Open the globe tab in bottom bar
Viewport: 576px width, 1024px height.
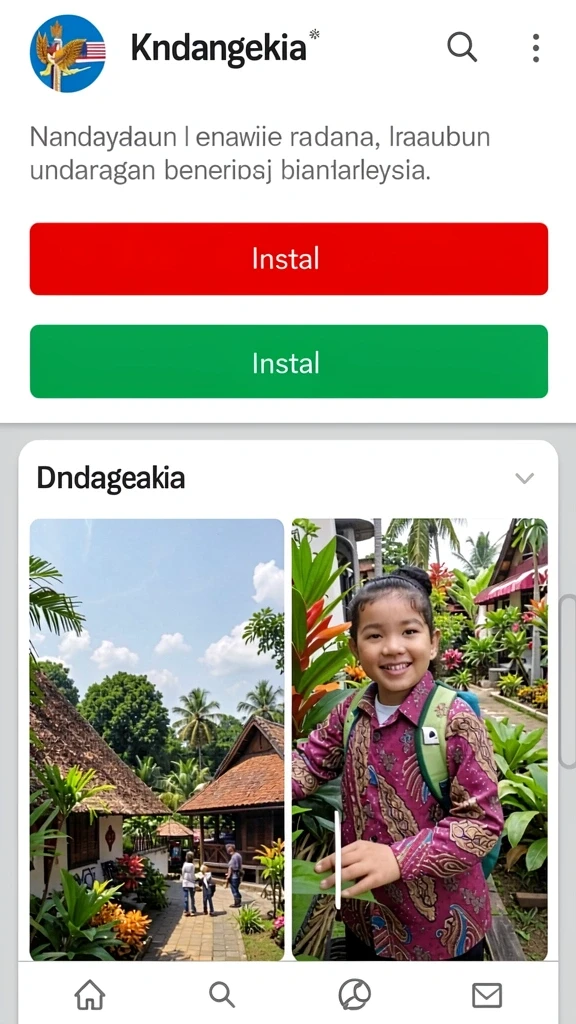[x=355, y=995]
